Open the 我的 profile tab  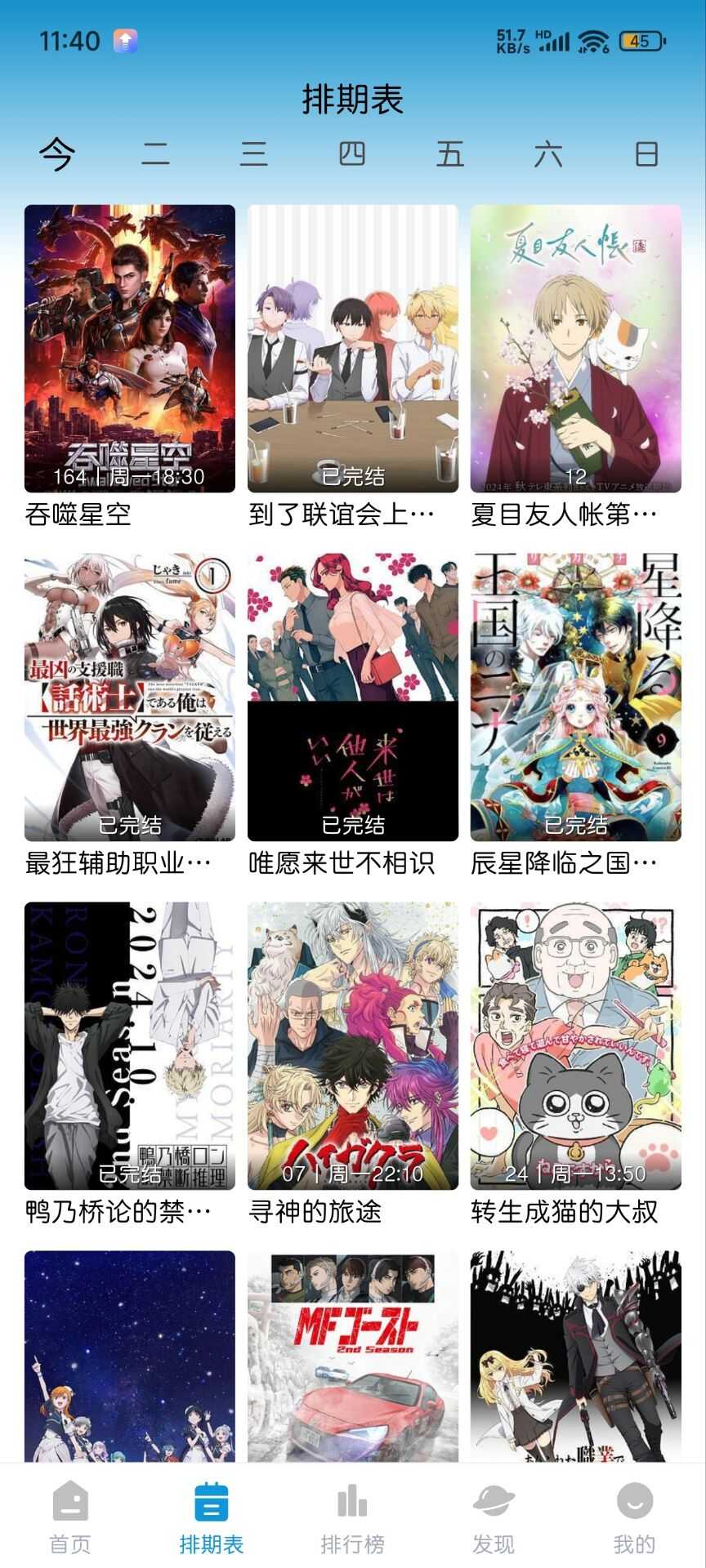click(634, 1517)
